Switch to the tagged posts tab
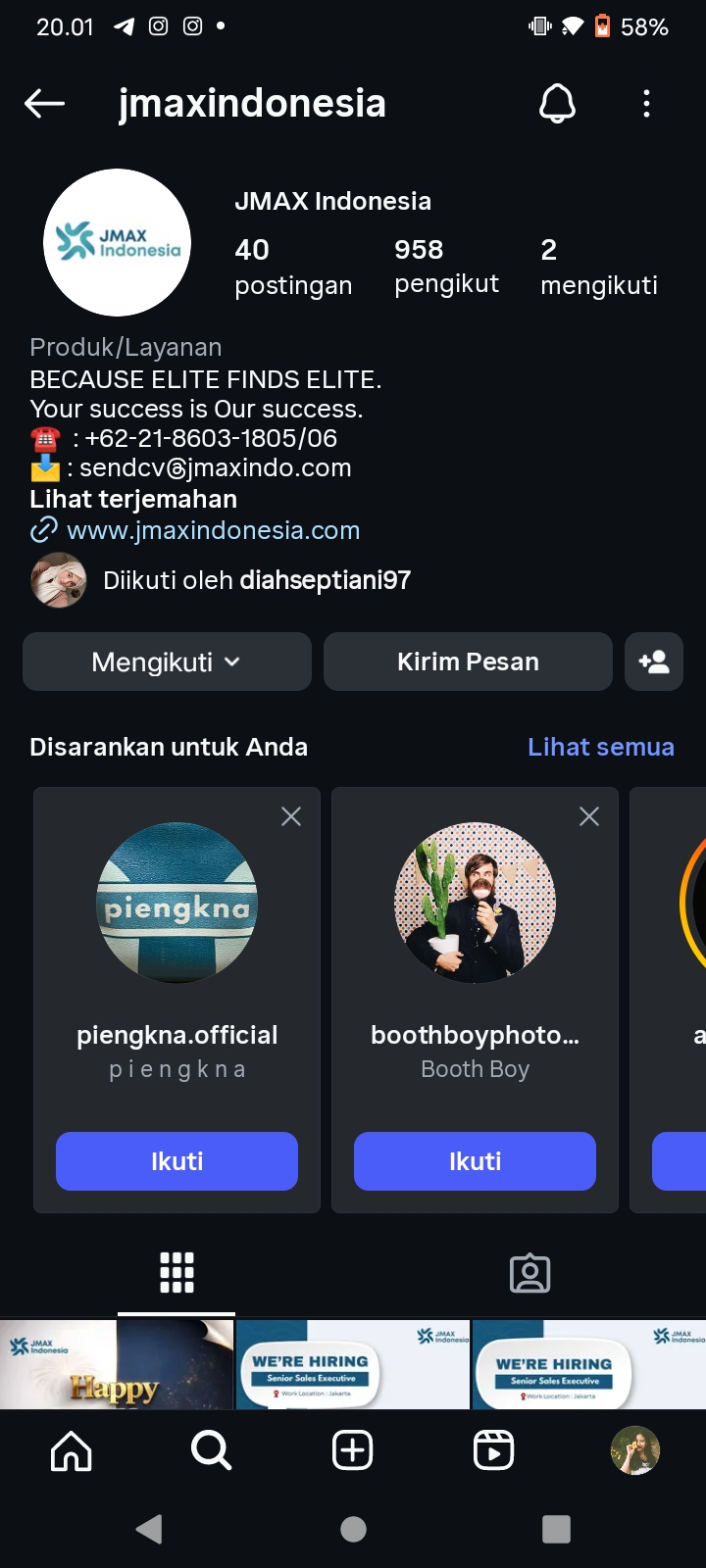Screen dimensions: 706x1568 pos(529,1273)
